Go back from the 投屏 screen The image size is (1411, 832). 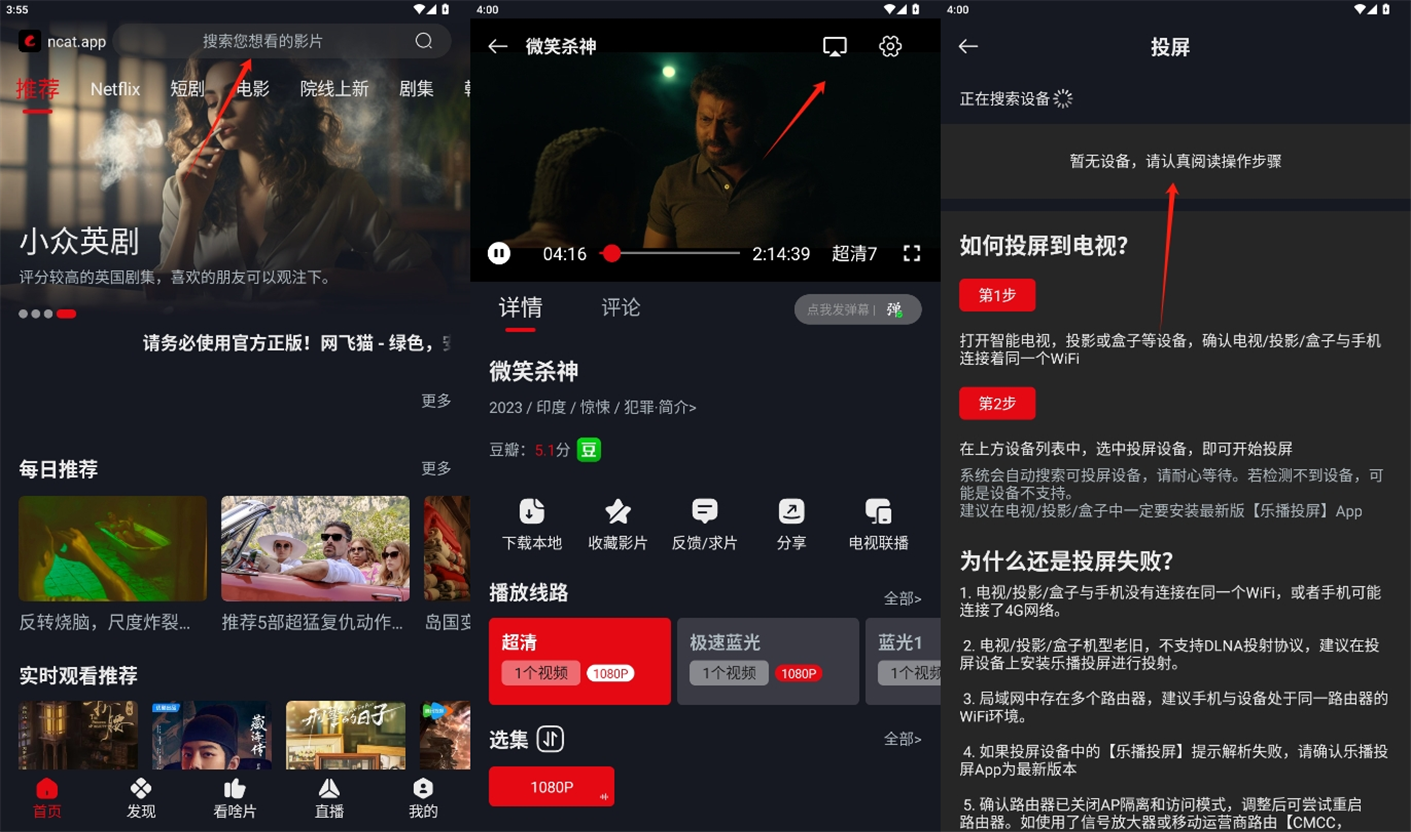tap(968, 46)
